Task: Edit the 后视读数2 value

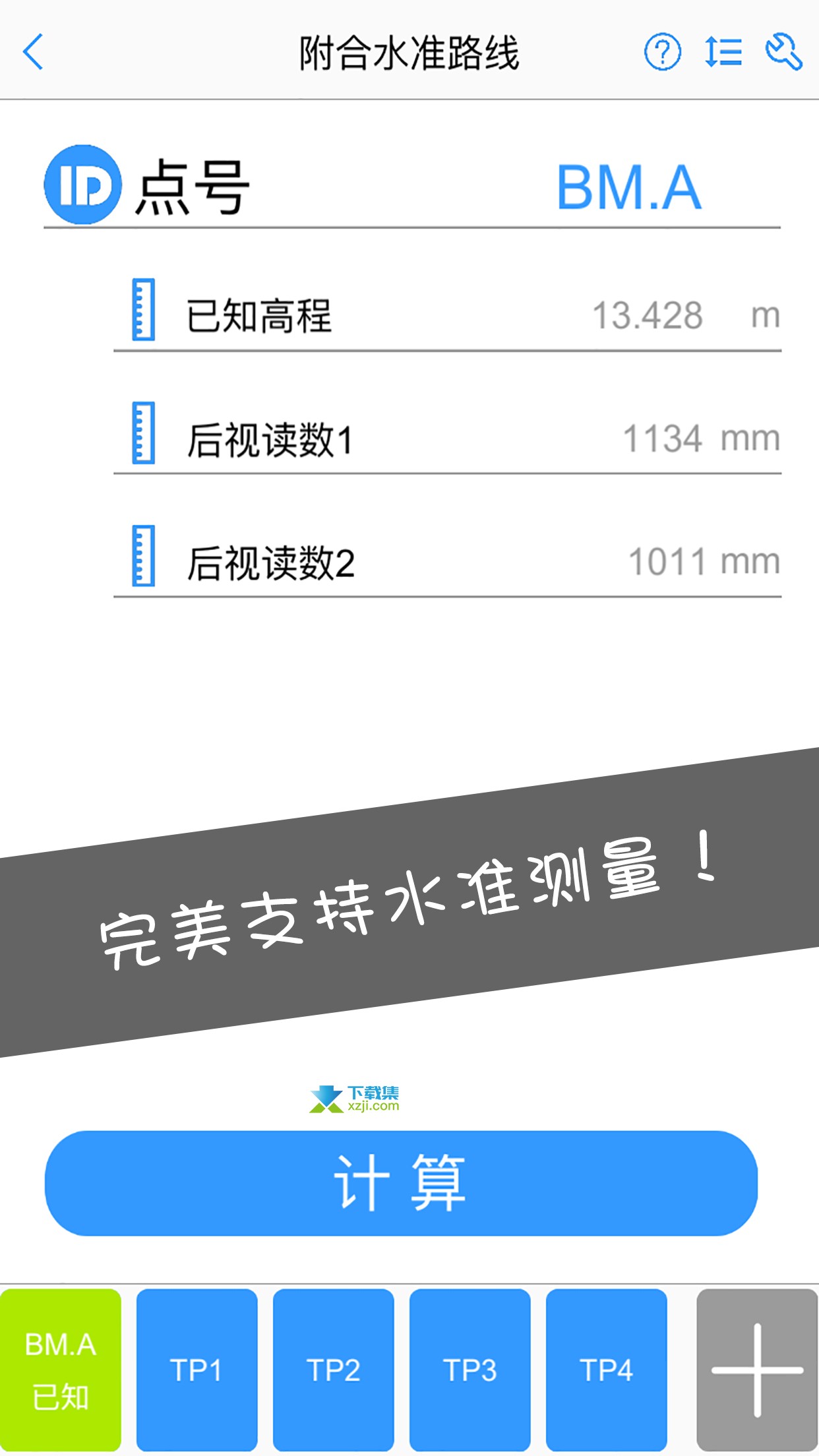Action: click(667, 562)
